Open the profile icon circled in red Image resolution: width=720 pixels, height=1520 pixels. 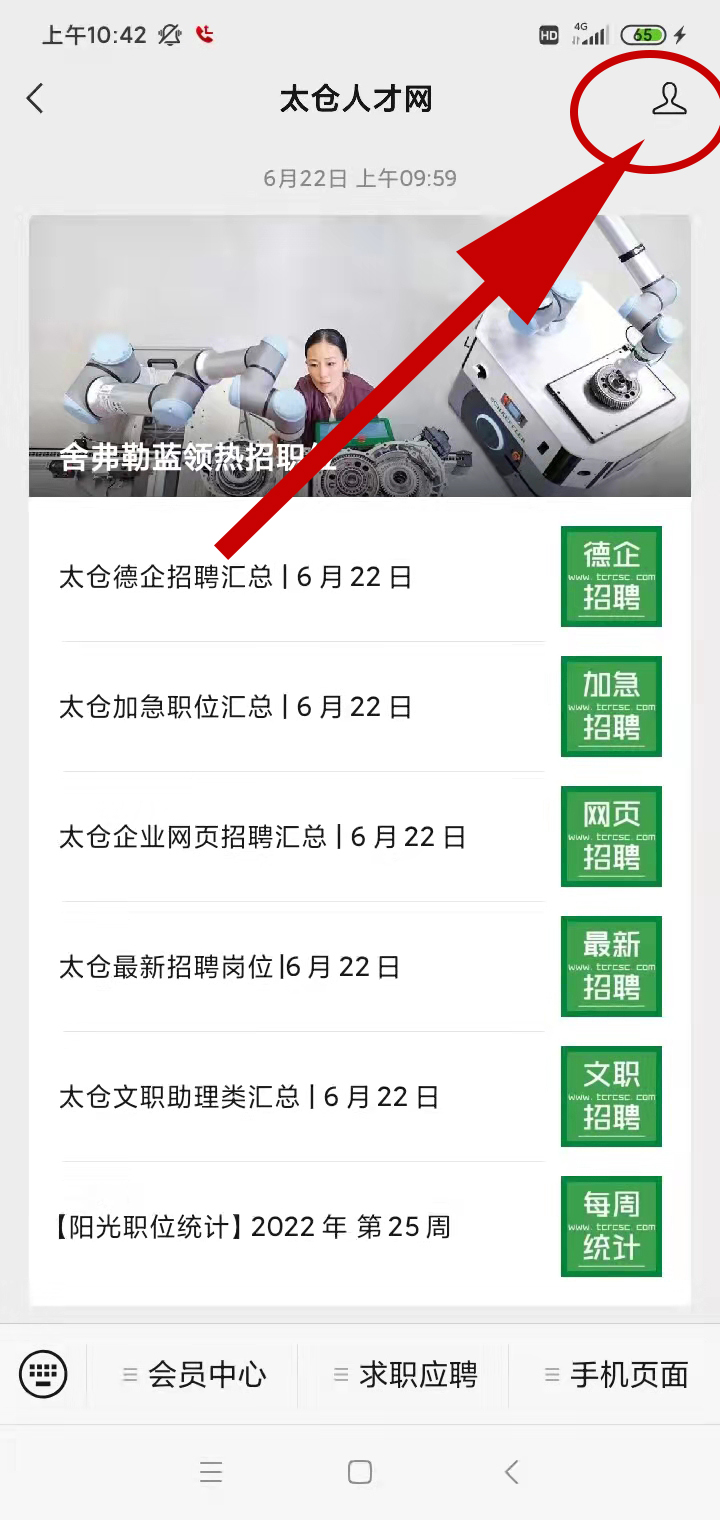pyautogui.click(x=668, y=100)
